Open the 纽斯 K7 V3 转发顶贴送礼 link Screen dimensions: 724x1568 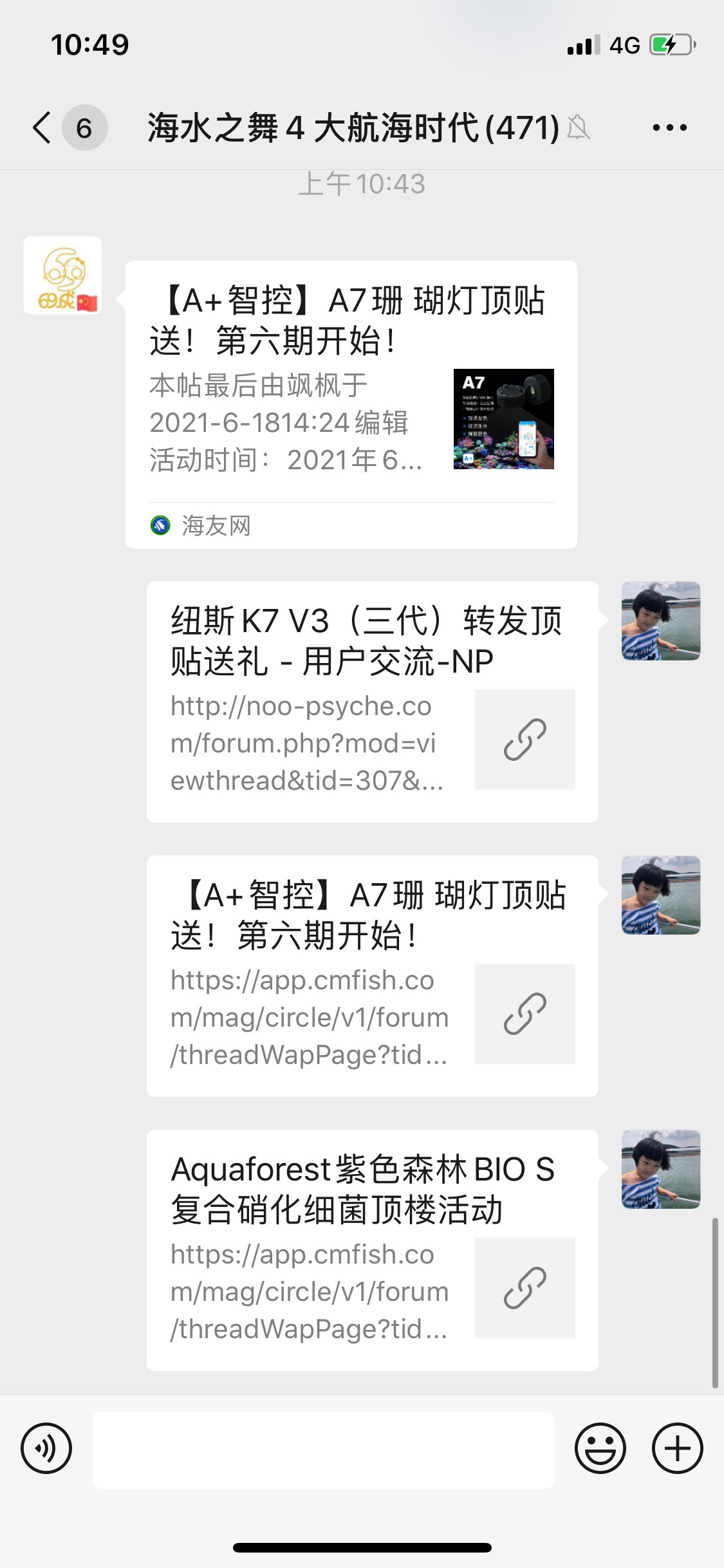point(372,702)
